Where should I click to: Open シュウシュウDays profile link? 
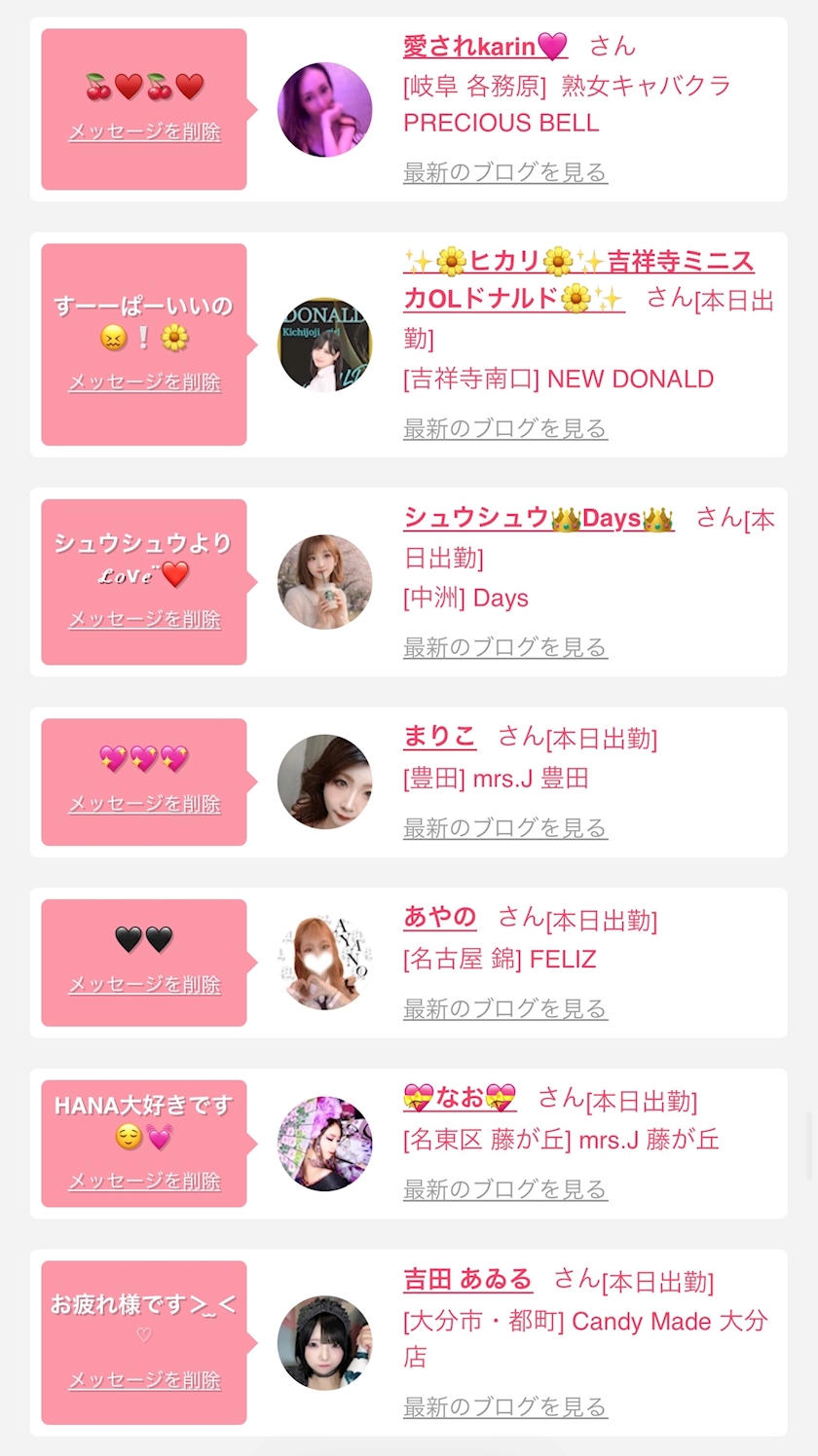539,518
